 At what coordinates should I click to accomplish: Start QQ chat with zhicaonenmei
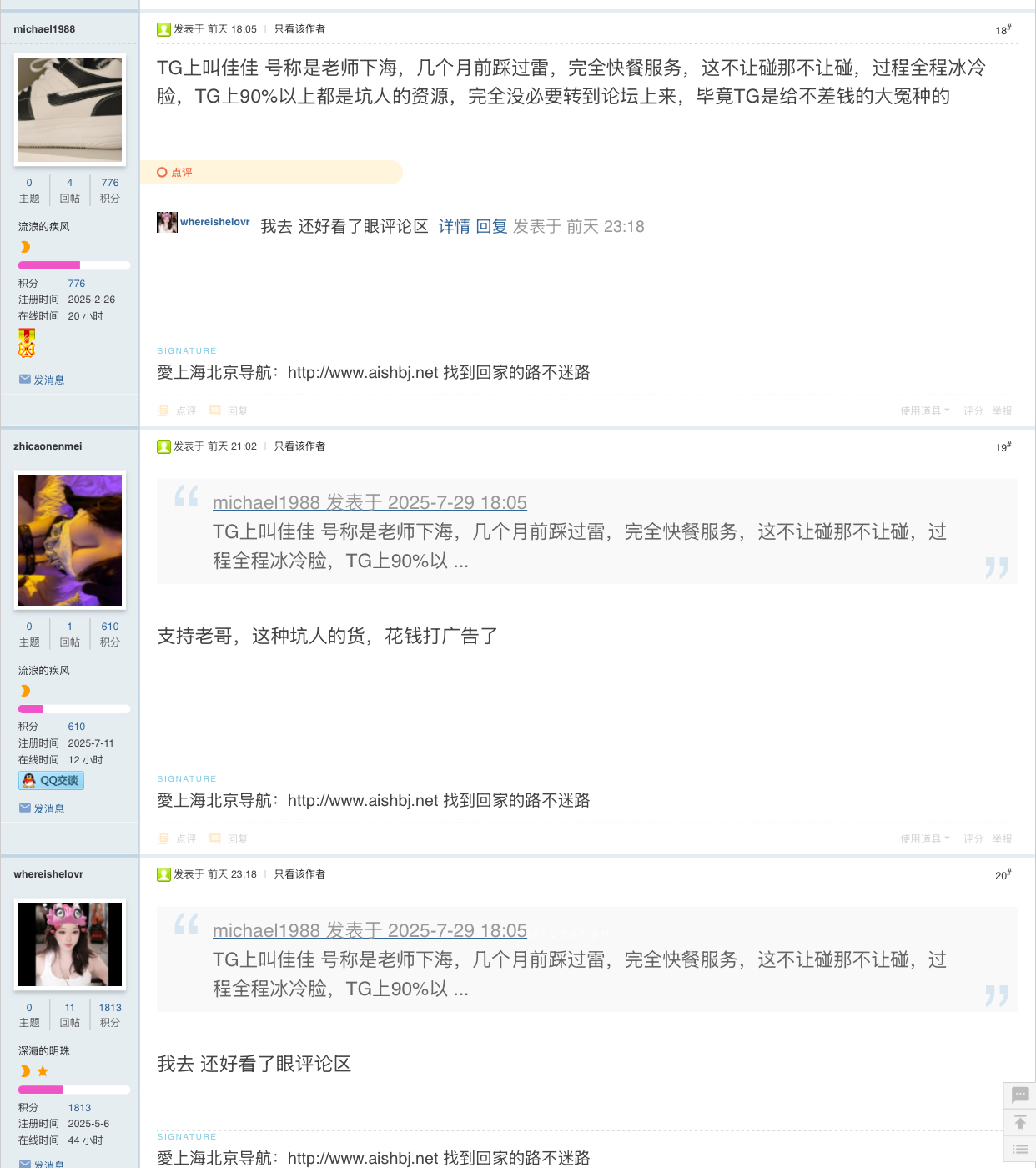pos(52,781)
